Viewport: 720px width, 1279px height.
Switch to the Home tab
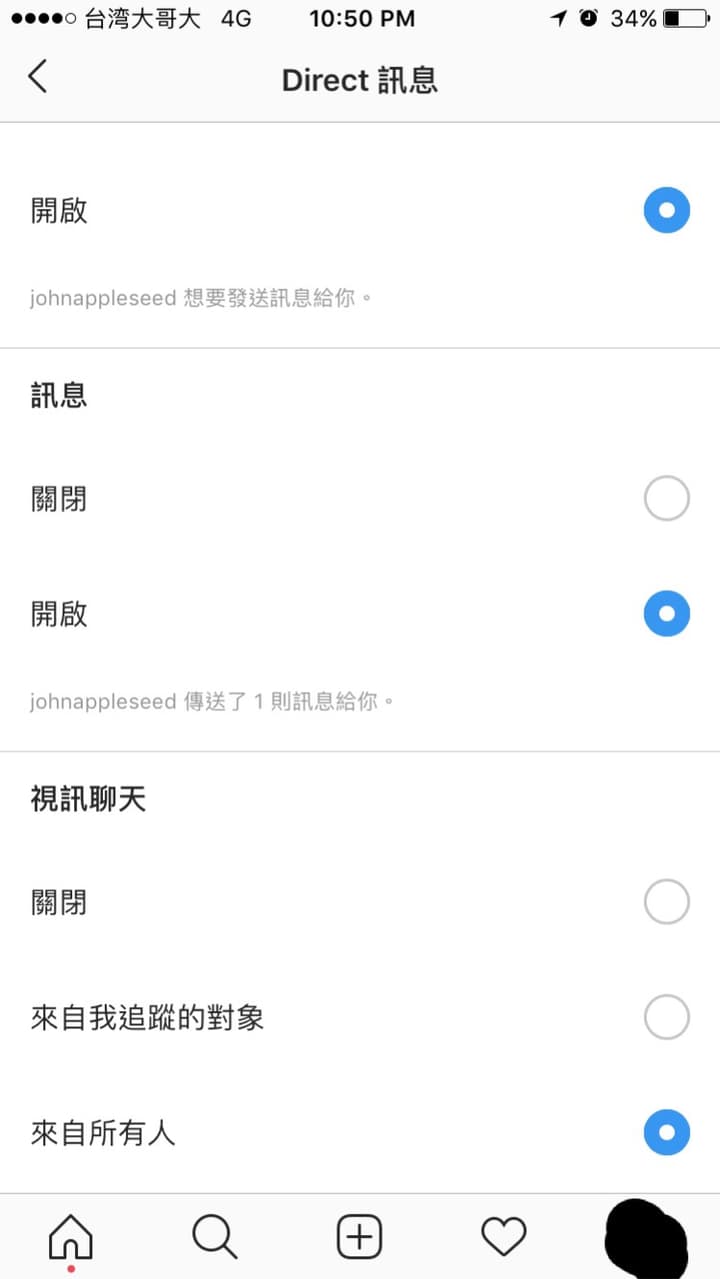click(71, 1238)
